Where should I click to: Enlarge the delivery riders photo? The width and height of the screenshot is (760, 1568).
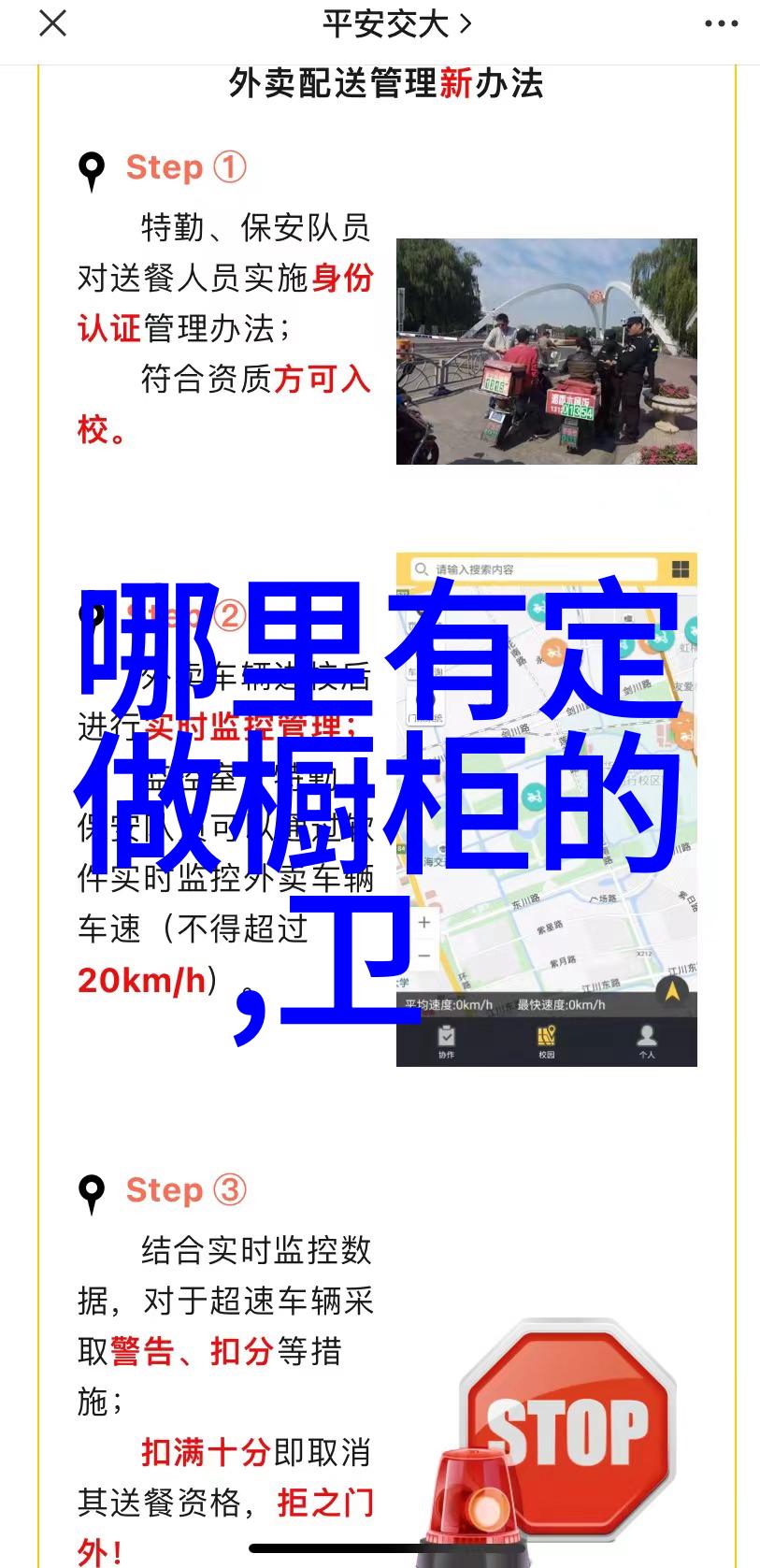(546, 352)
